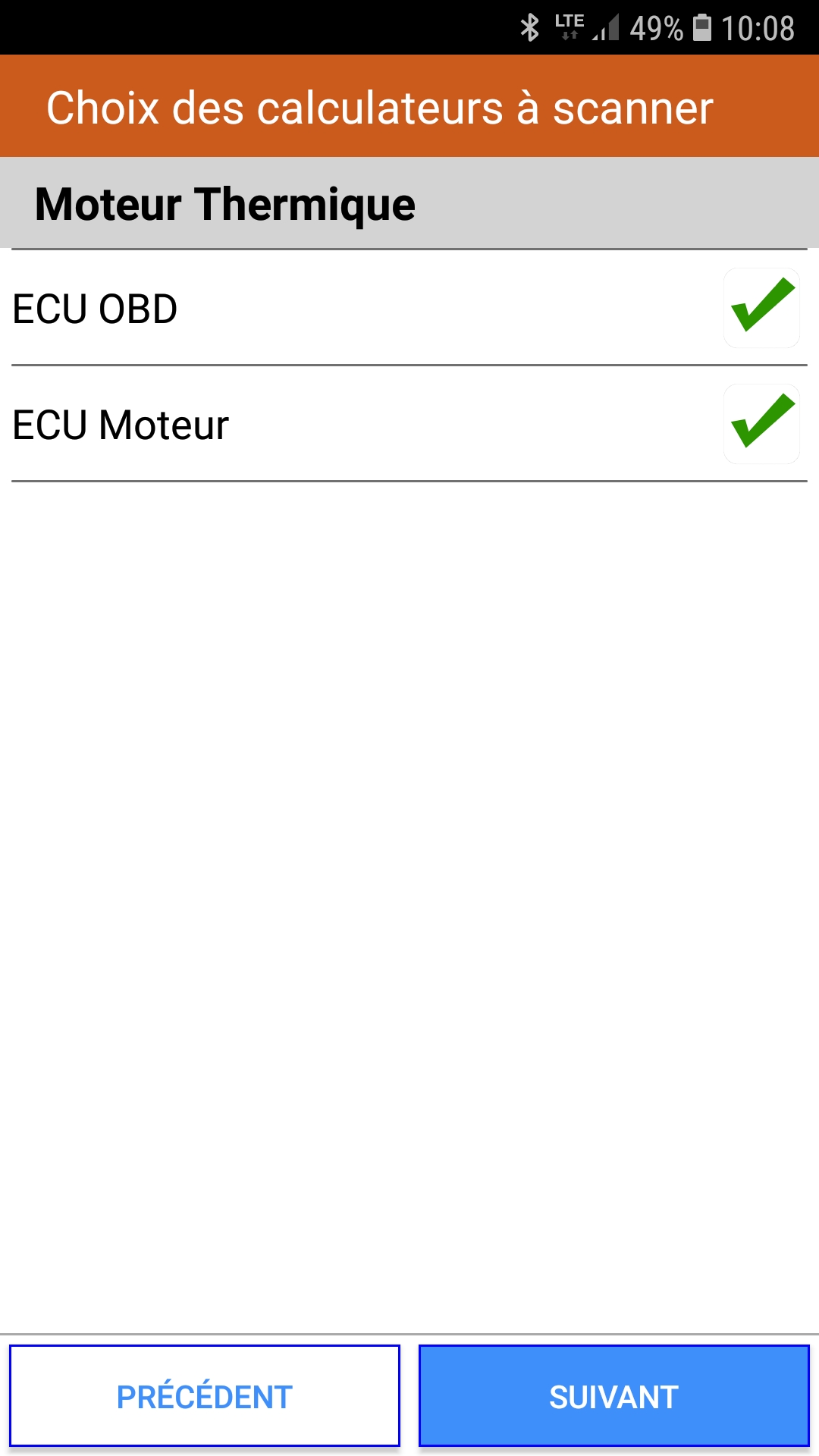The image size is (819, 1456).
Task: Uncheck the ECU Moteur checkbox
Action: pos(761,424)
